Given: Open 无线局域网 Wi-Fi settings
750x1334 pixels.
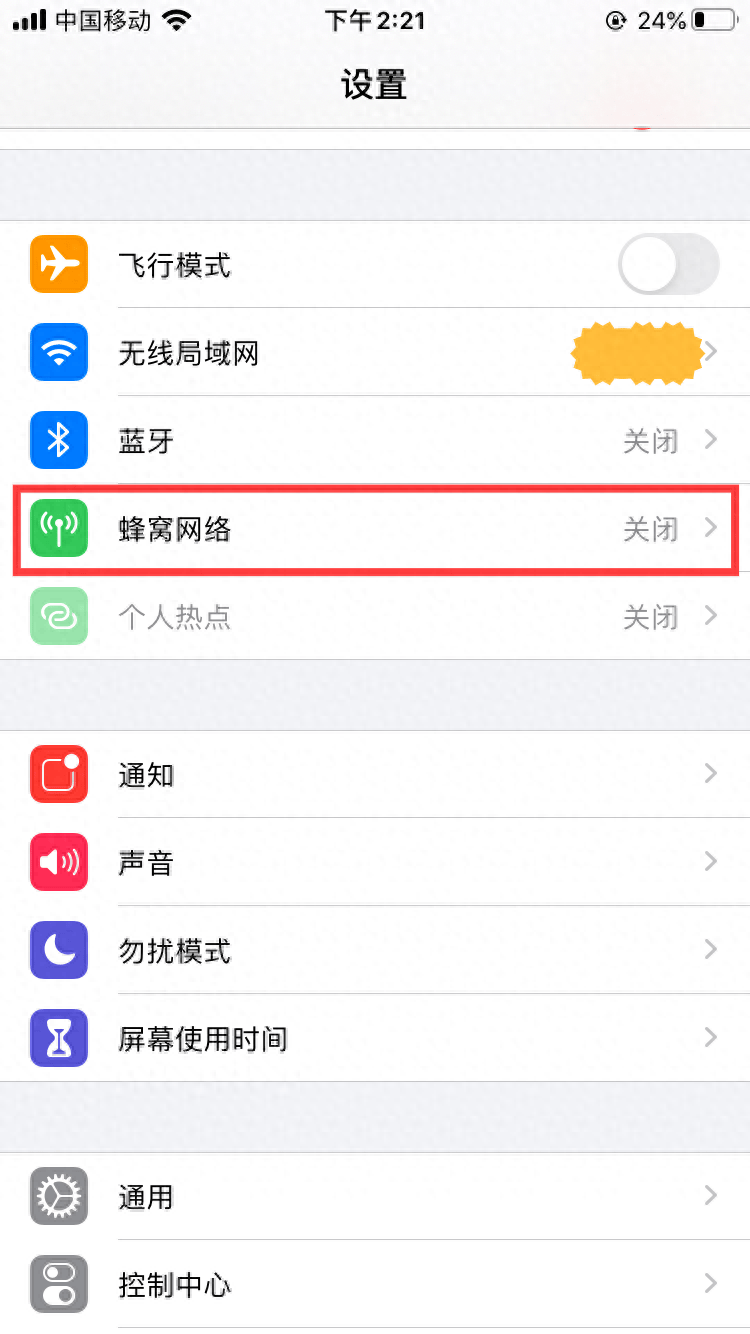Looking at the screenshot, I should tap(375, 352).
